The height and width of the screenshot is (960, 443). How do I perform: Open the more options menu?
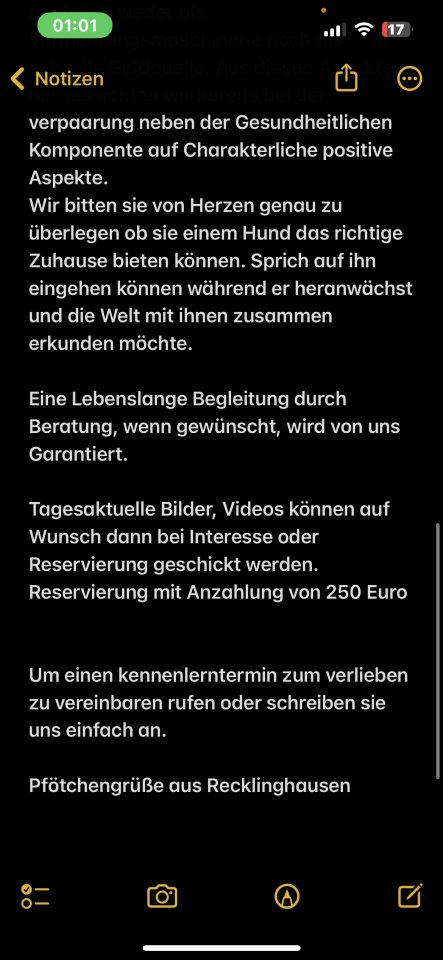click(x=409, y=78)
